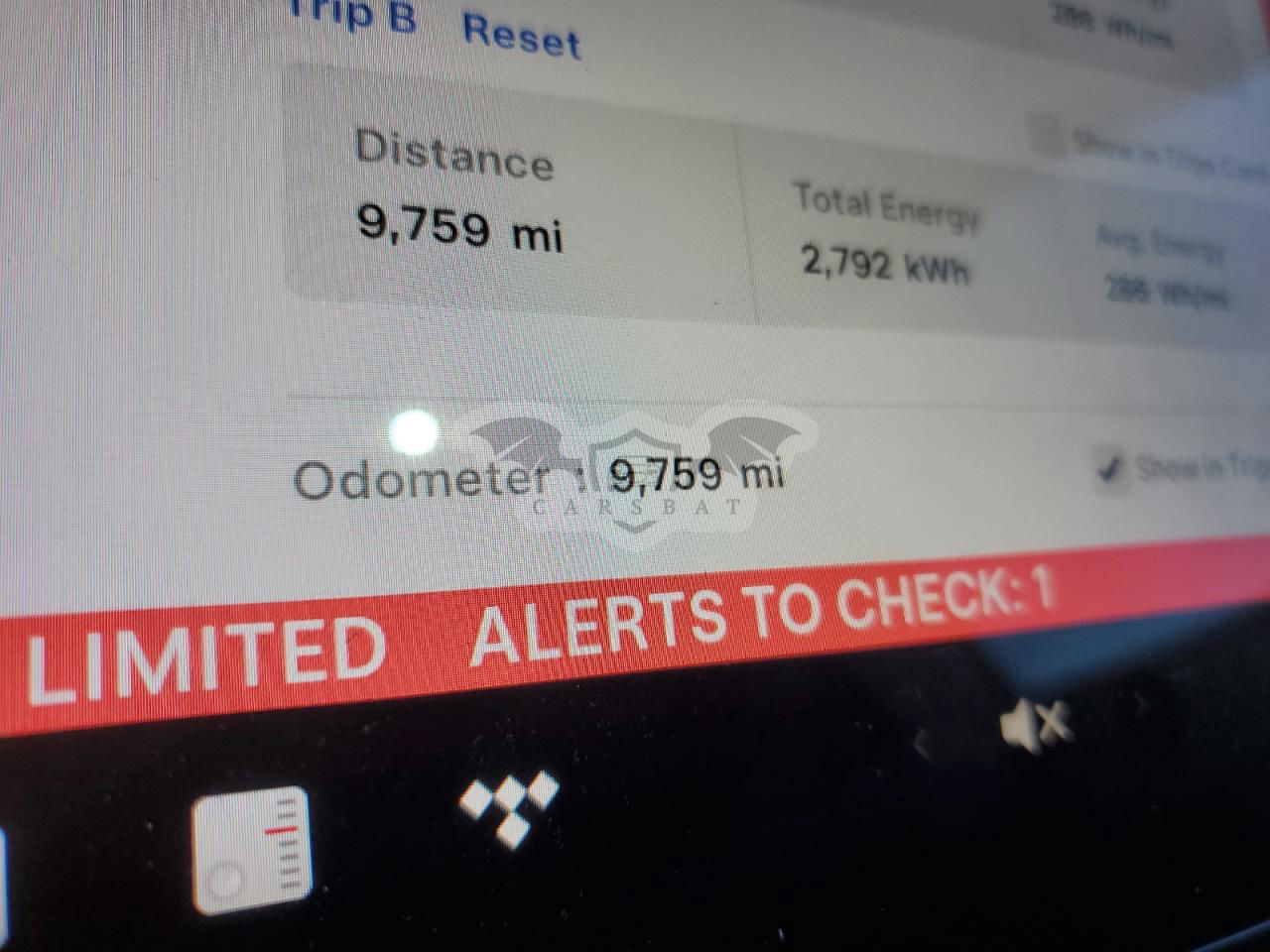Reset the Trip B counter
The height and width of the screenshot is (952, 1270).
click(x=521, y=37)
